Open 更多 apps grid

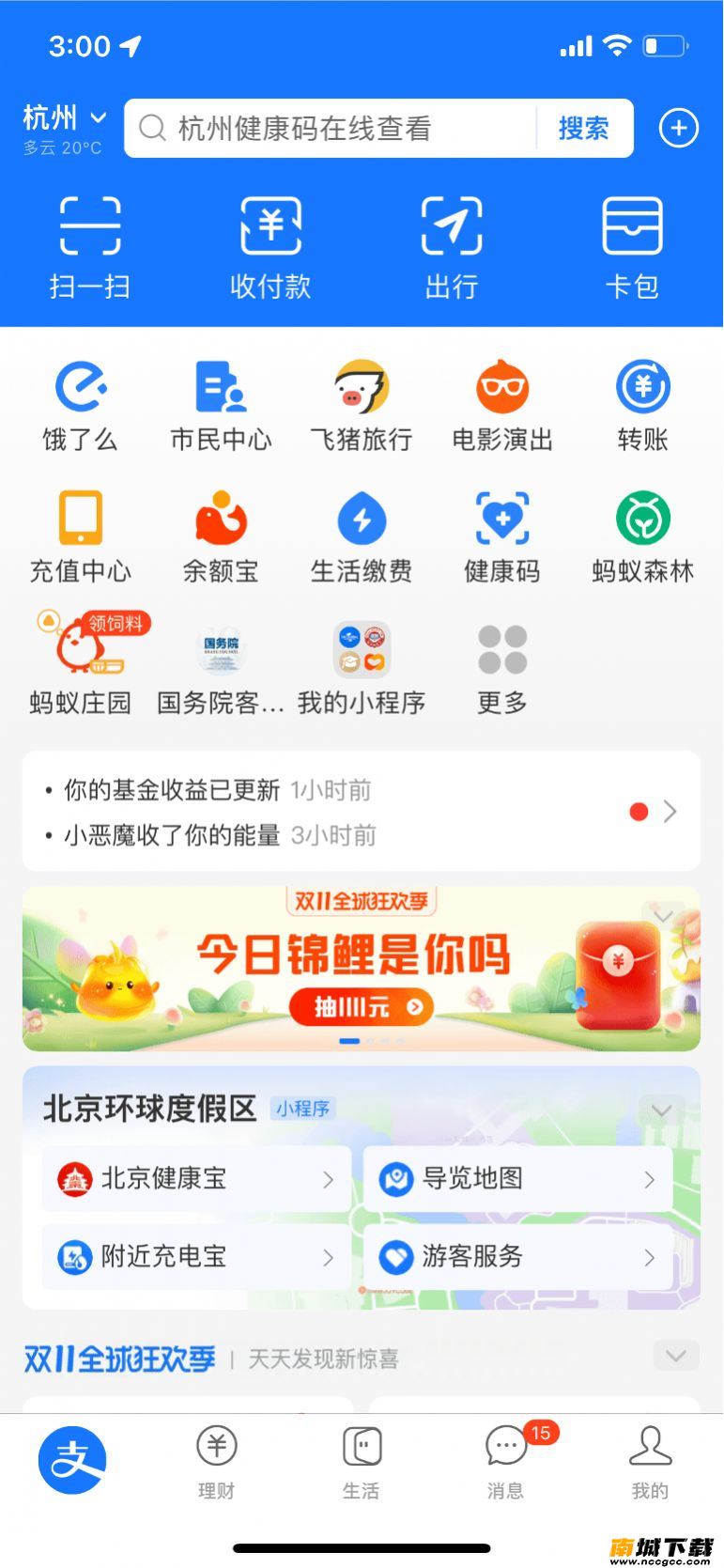(502, 668)
